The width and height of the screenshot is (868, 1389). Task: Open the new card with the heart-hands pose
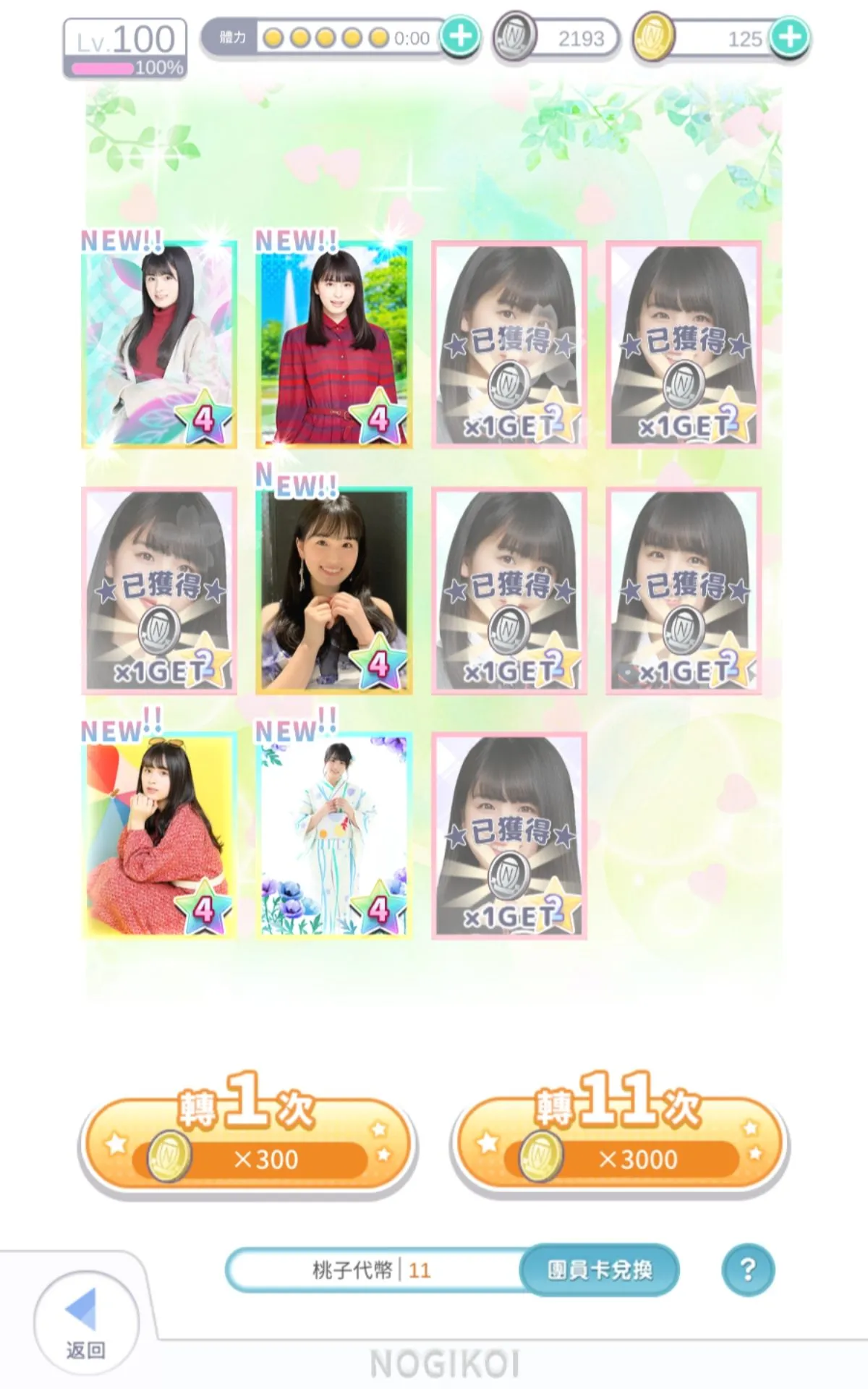[334, 590]
